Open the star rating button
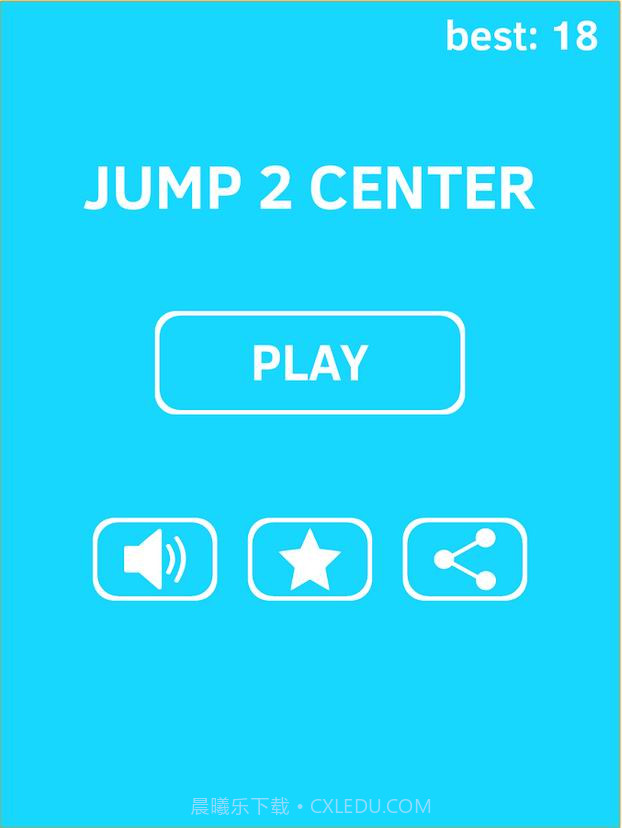Image resolution: width=622 pixels, height=828 pixels. 310,559
